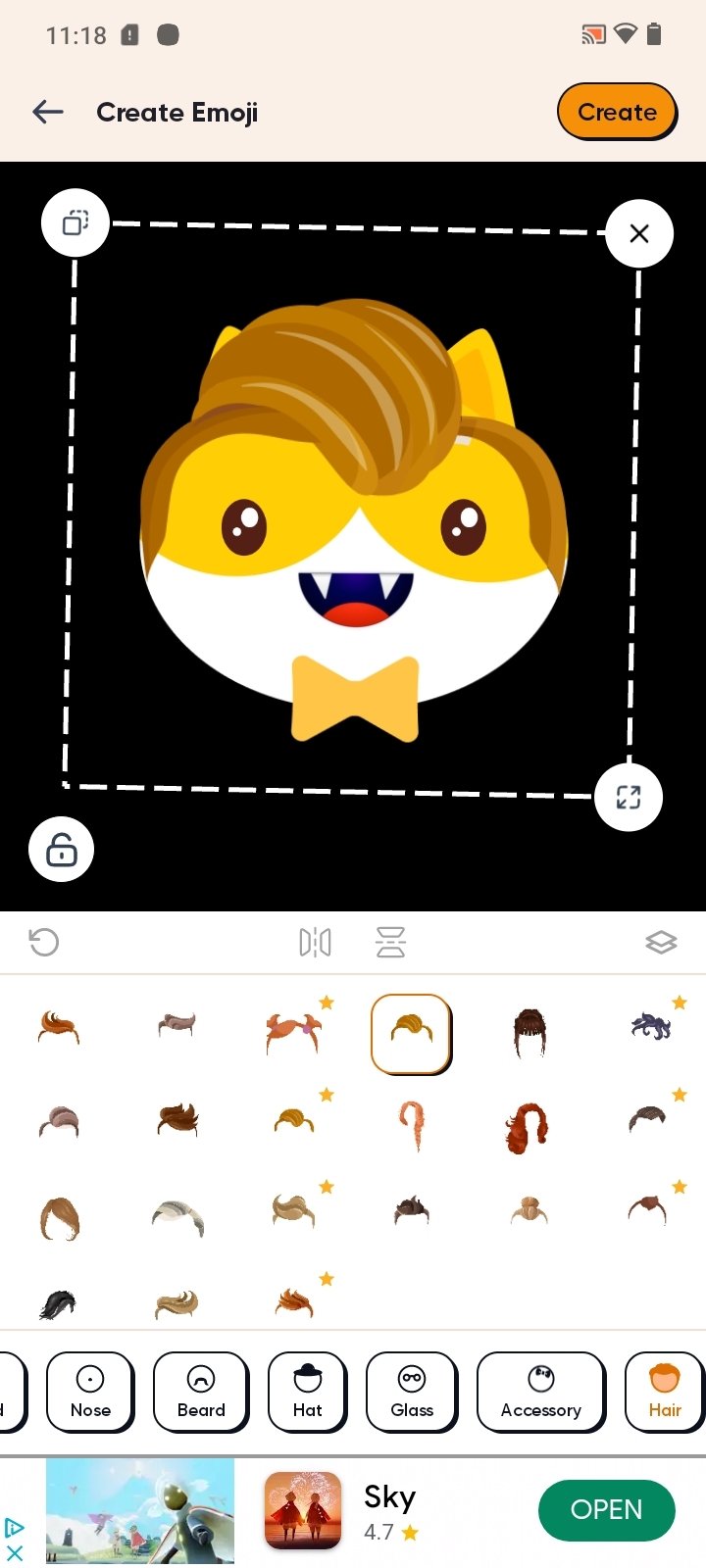Choose the long red curly hair style
Image resolution: width=706 pixels, height=1568 pixels.
(529, 1126)
